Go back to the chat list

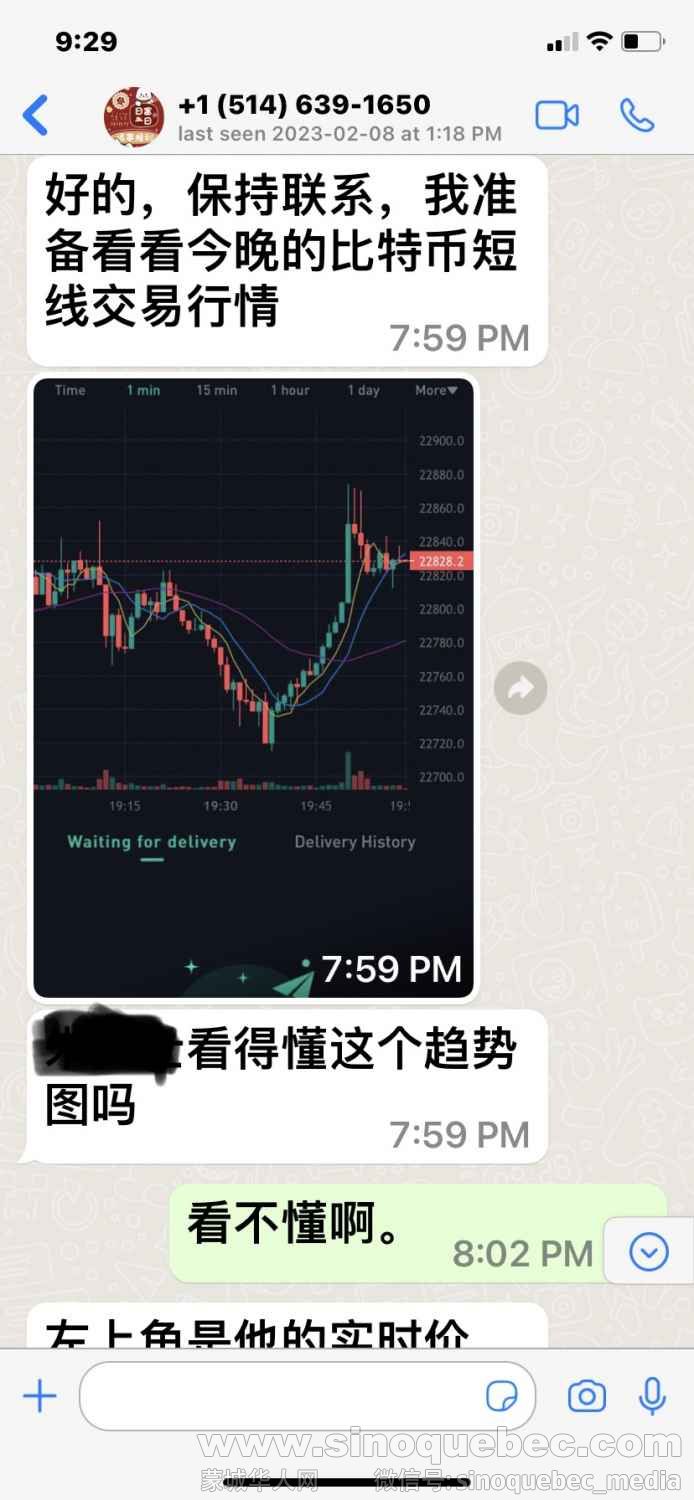[35, 116]
